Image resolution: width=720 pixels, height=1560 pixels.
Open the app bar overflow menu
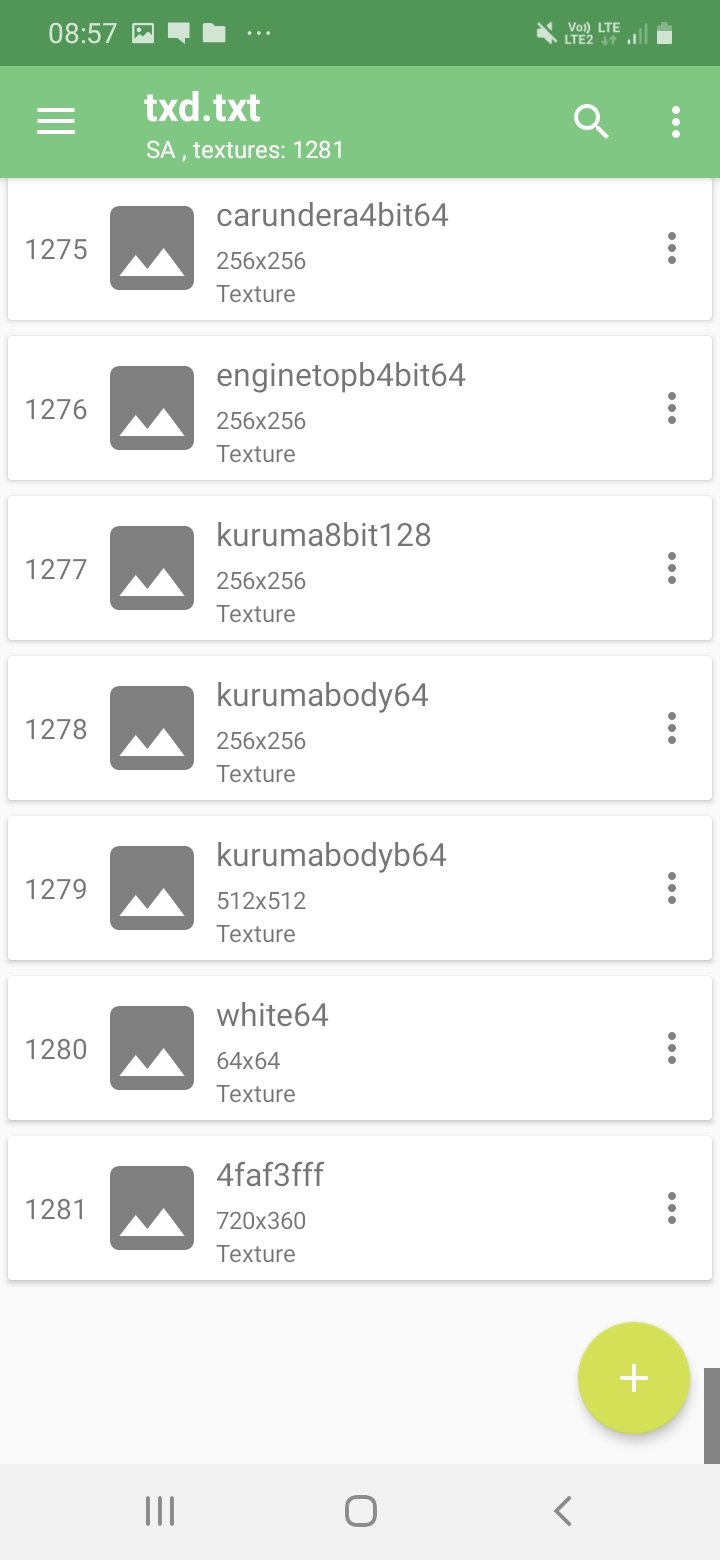(x=676, y=122)
